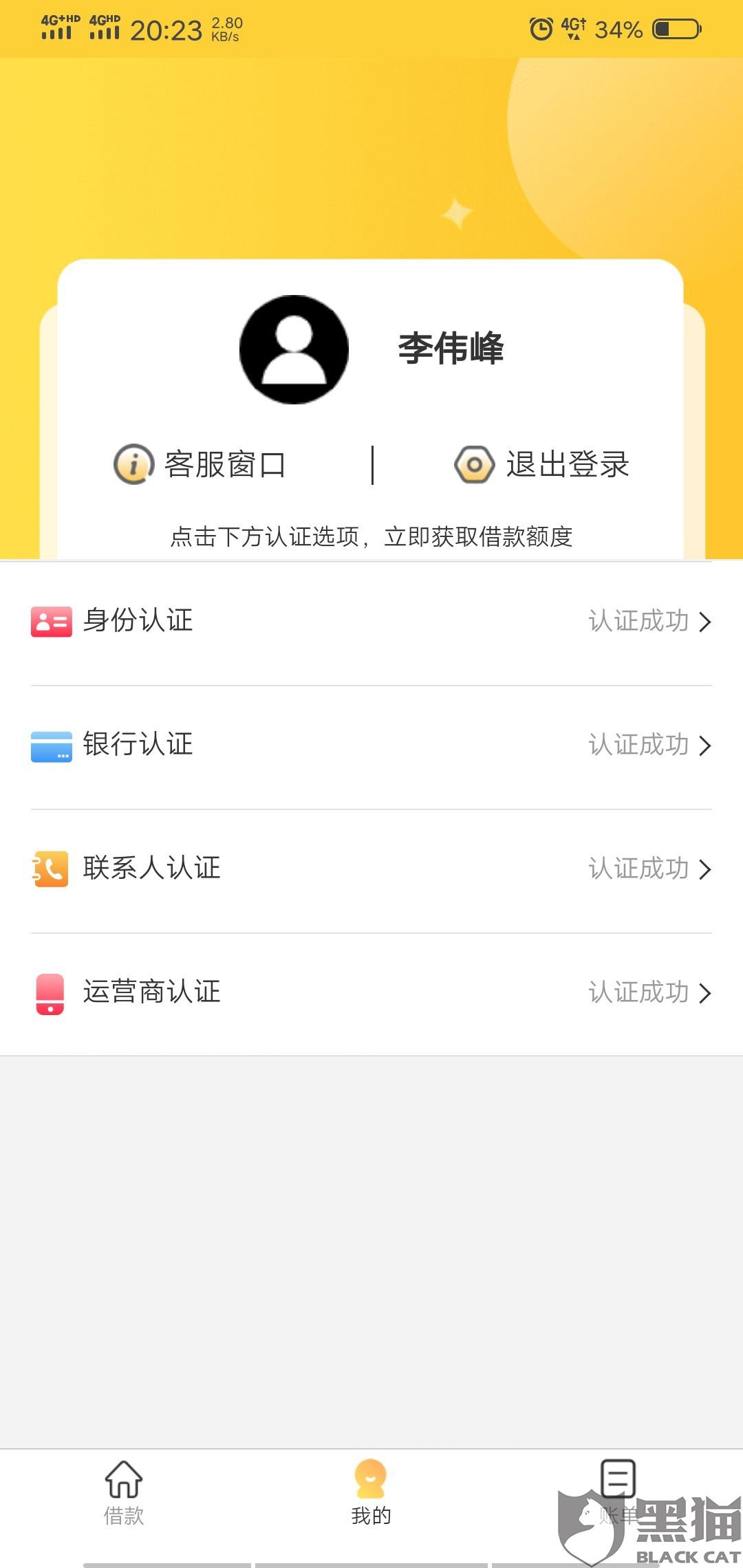Open the 运营商认证 row

371,992
